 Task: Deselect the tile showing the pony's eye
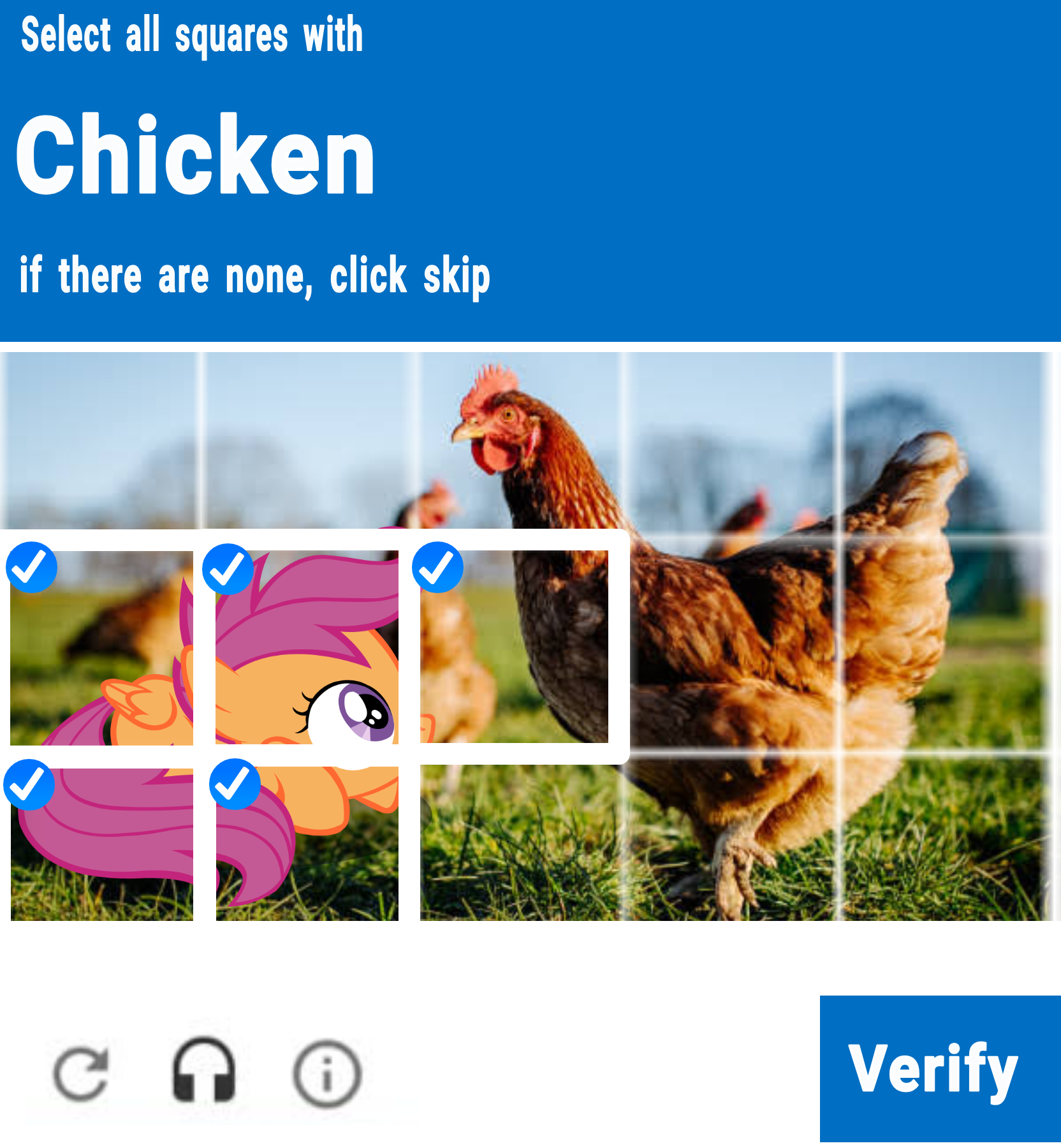[x=307, y=647]
